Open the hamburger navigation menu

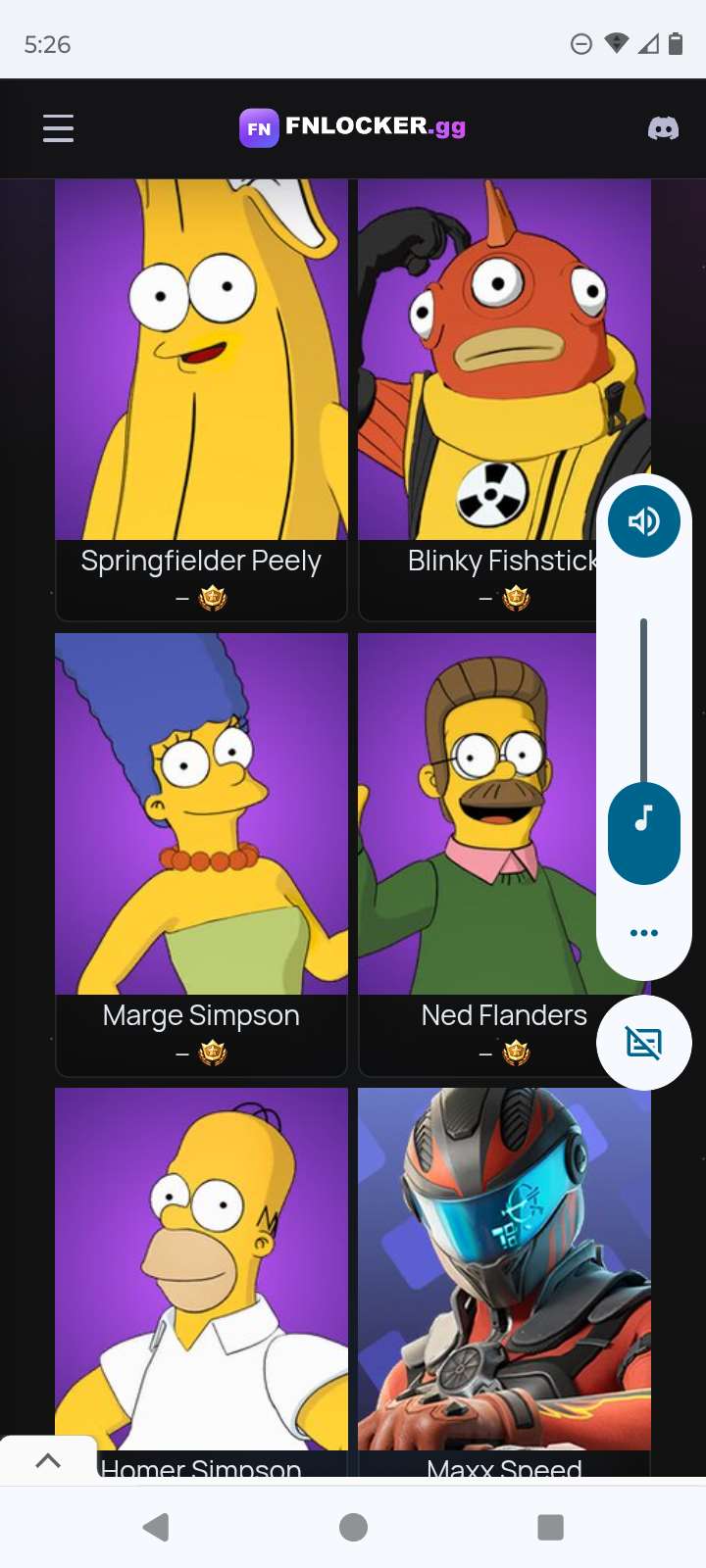58,128
